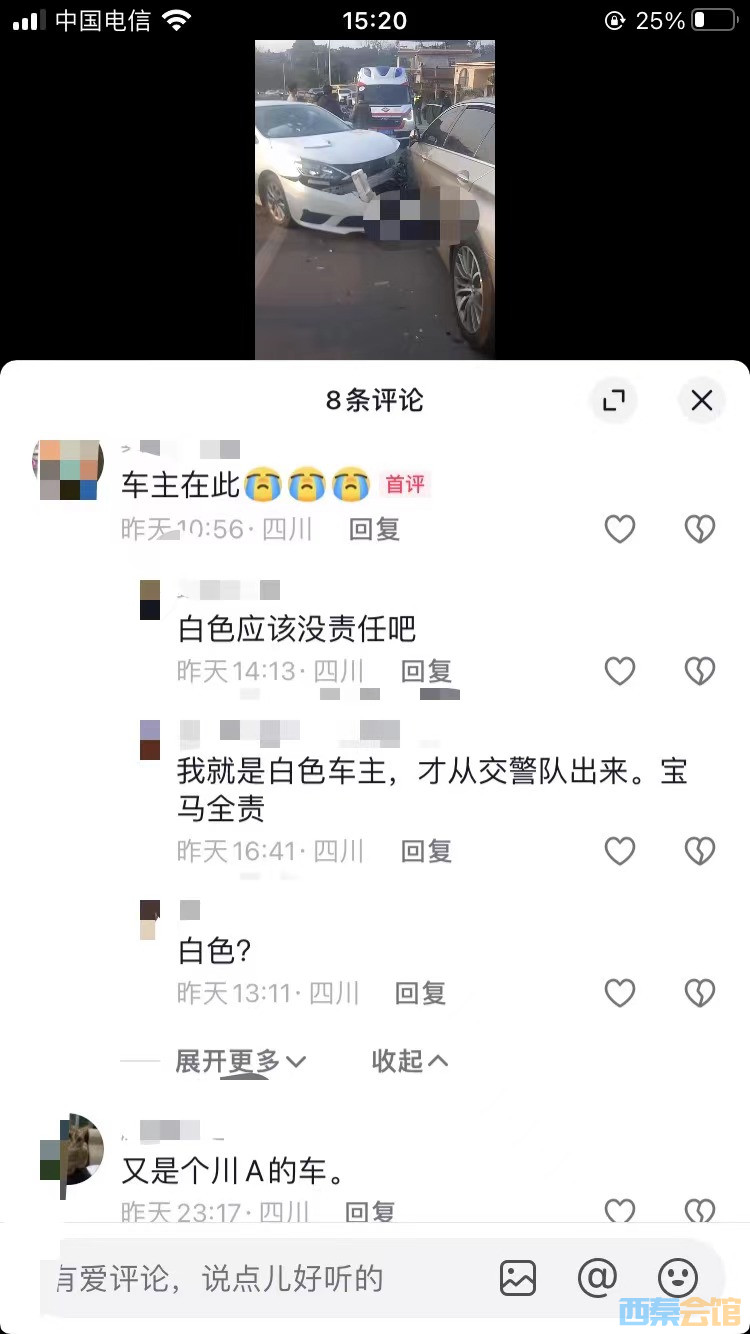Like the comment "白色应该没责任吧"
The width and height of the screenshot is (750, 1334).
click(x=620, y=671)
